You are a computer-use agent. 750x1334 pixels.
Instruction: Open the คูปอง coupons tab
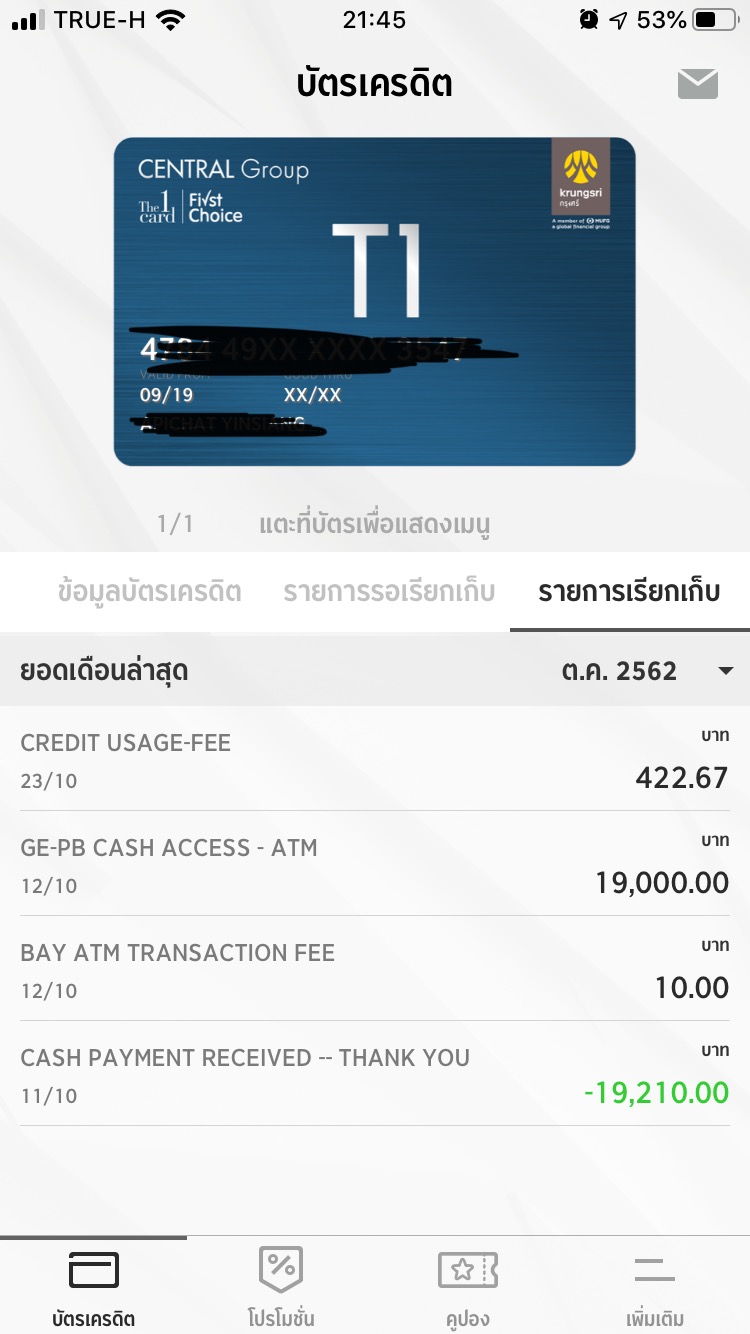pyautogui.click(x=468, y=1288)
